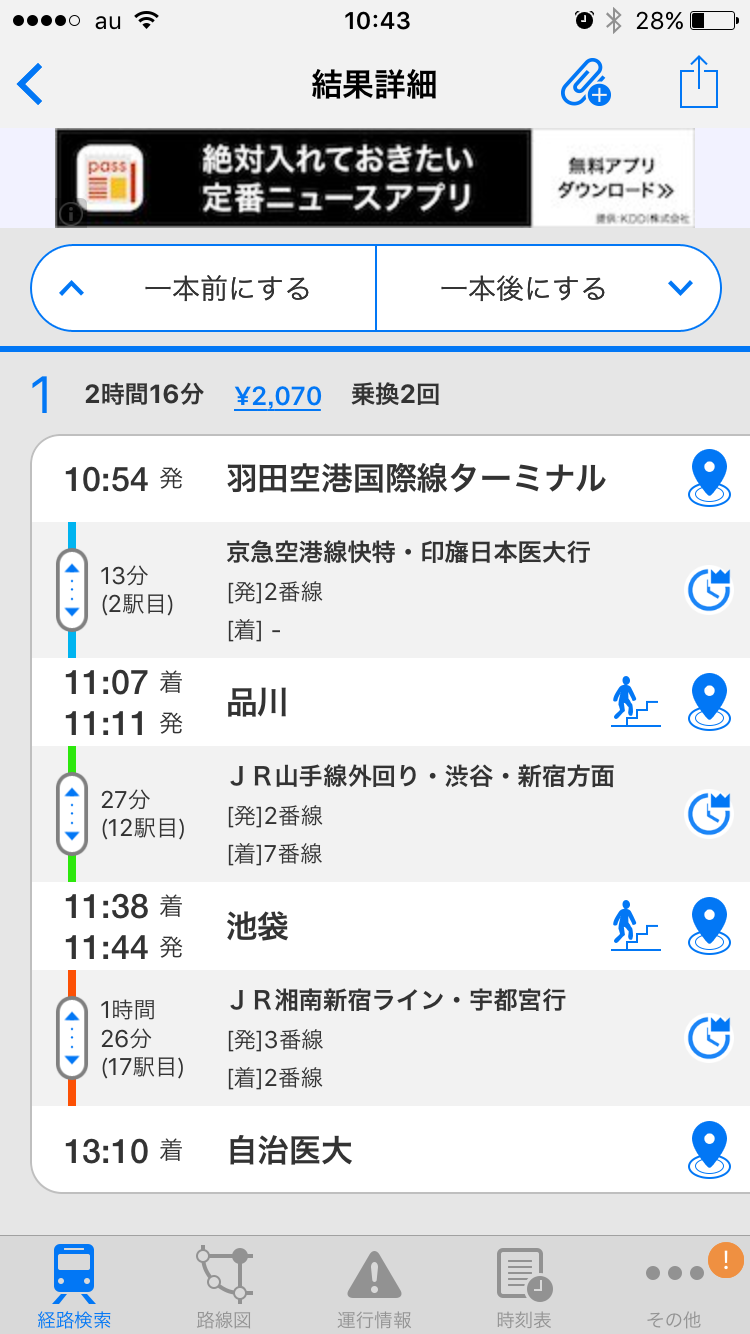750x1334 pixels.
Task: Select 一本後にする for a later train
Action: click(x=548, y=289)
